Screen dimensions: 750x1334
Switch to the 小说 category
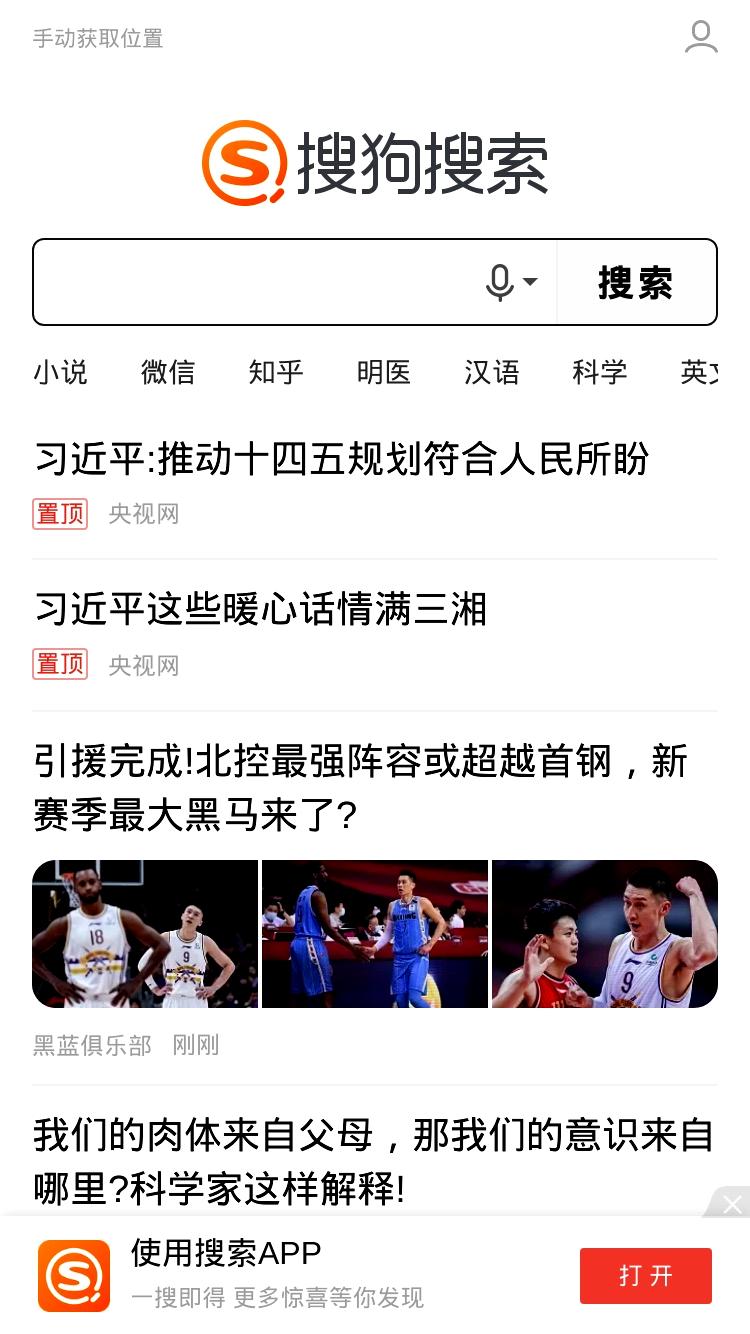[x=61, y=372]
